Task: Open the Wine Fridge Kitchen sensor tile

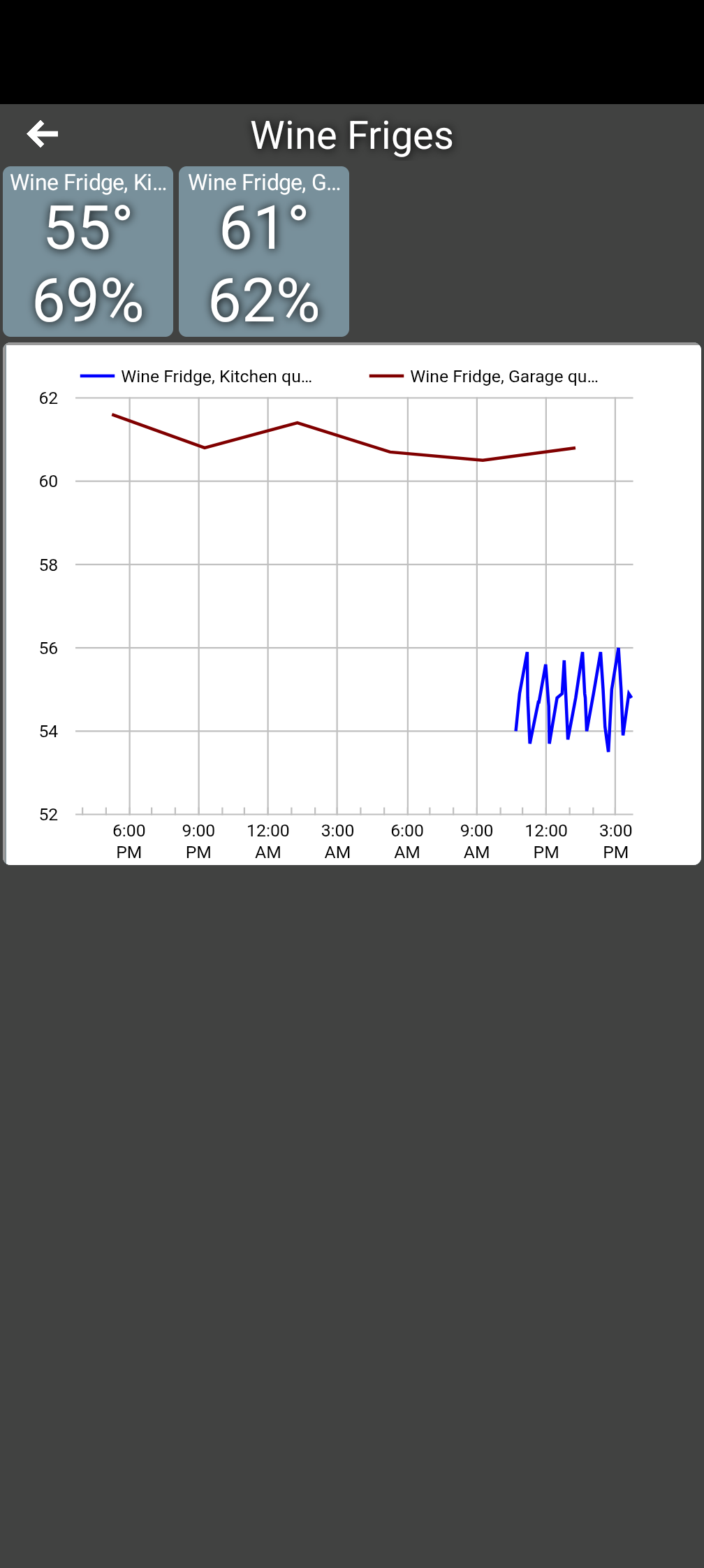Action: (88, 252)
